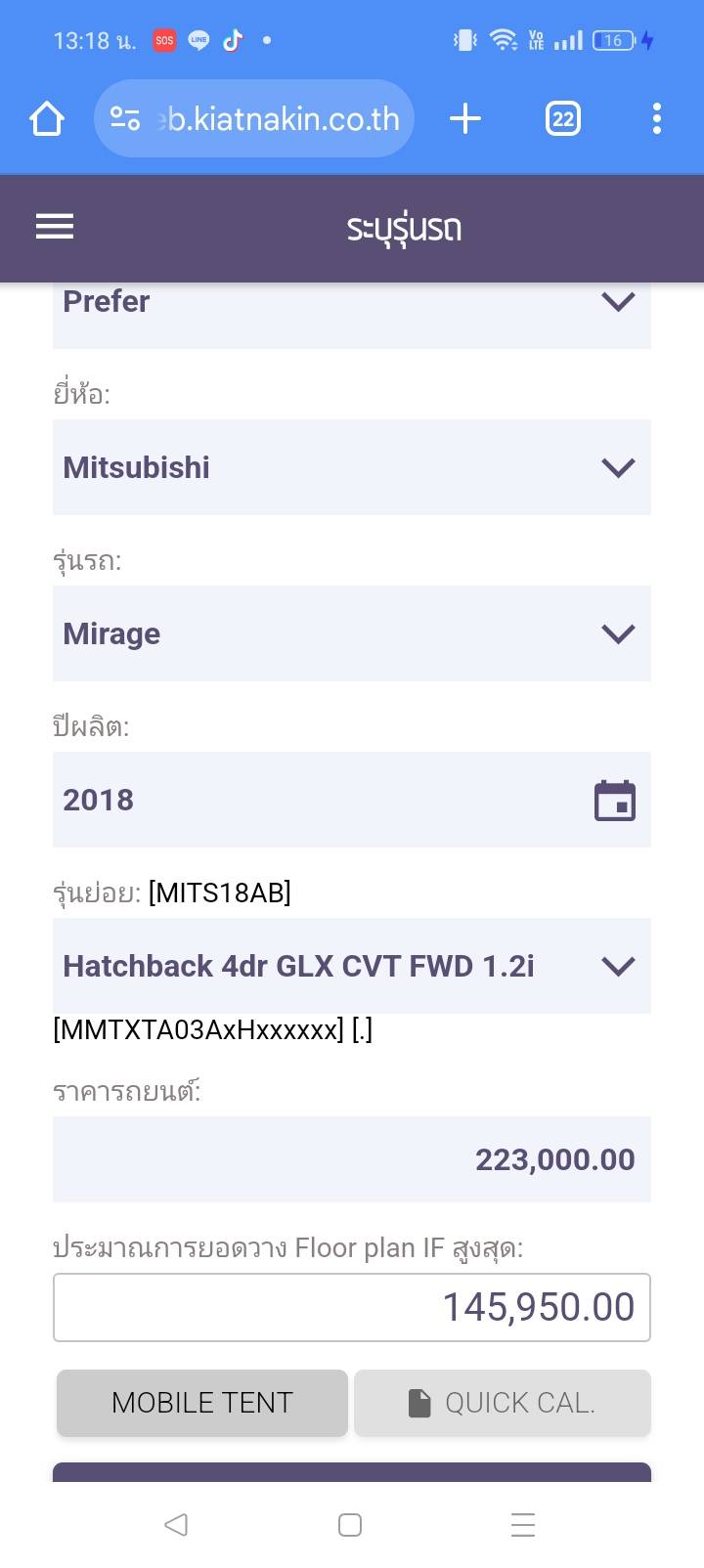Go back with the system back button
This screenshot has height=1568, width=704.
point(176,1524)
